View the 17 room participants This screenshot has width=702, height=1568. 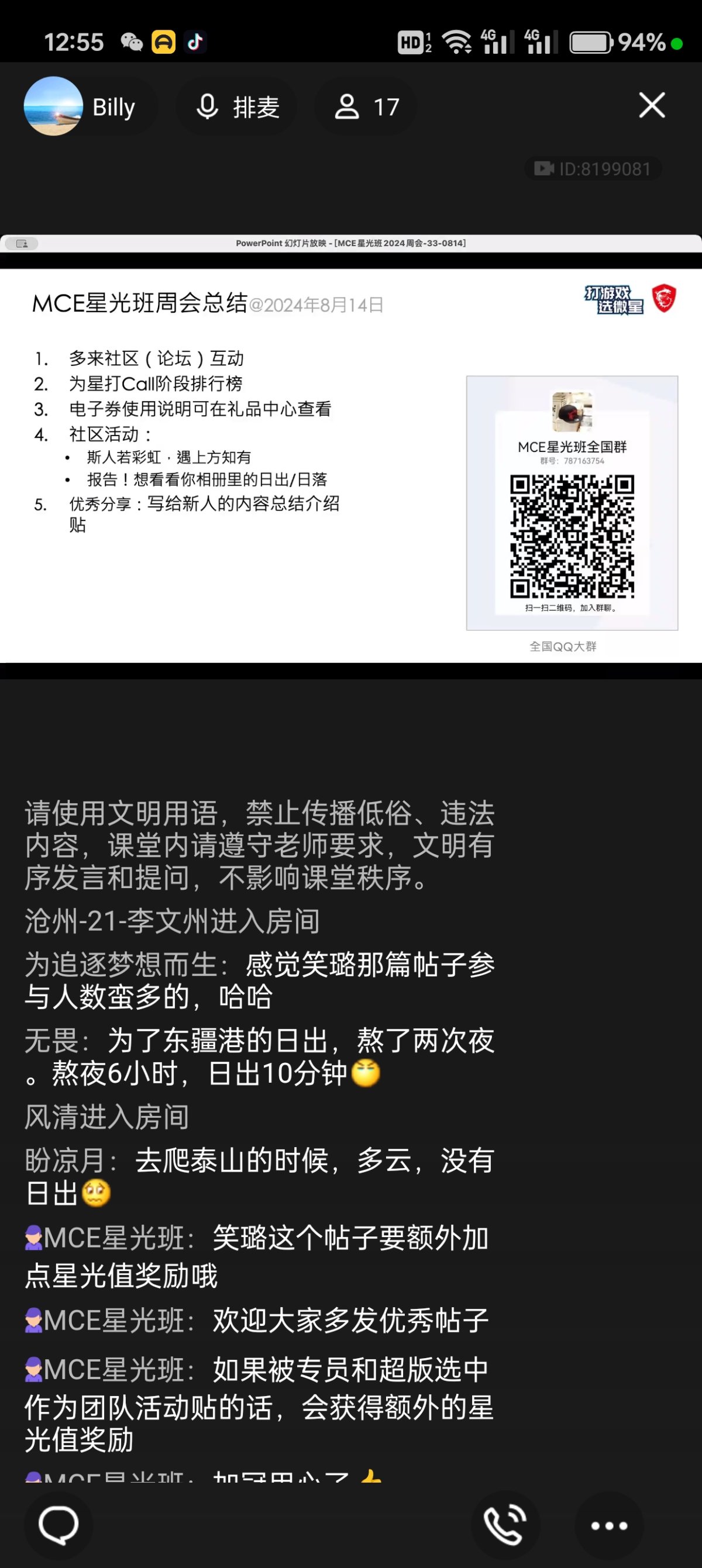click(x=366, y=106)
